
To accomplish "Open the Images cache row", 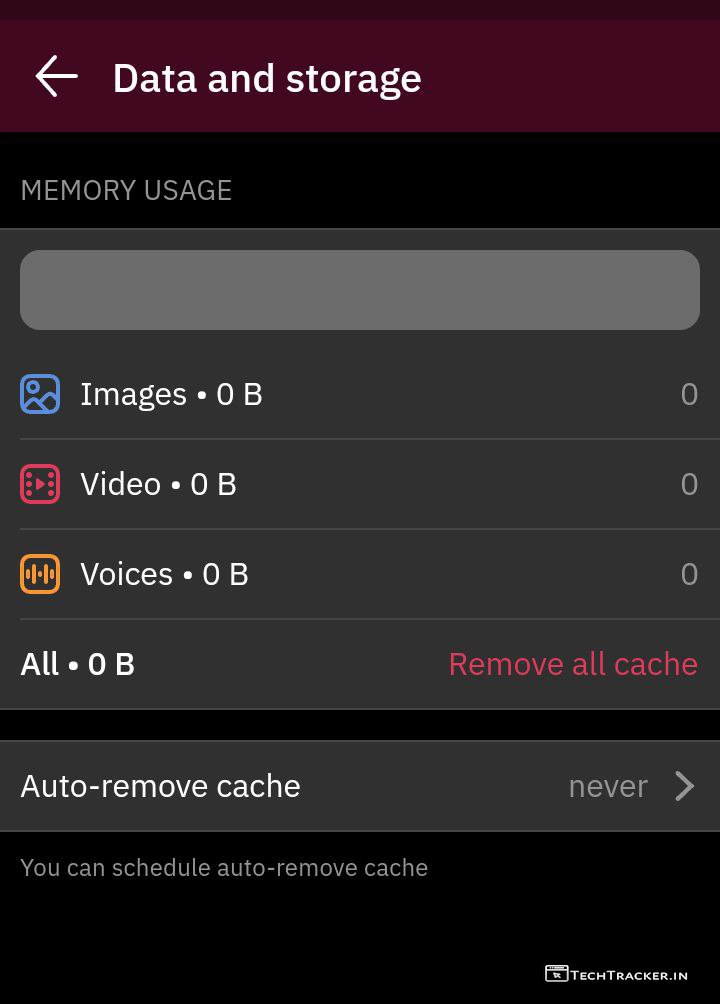I will point(360,394).
